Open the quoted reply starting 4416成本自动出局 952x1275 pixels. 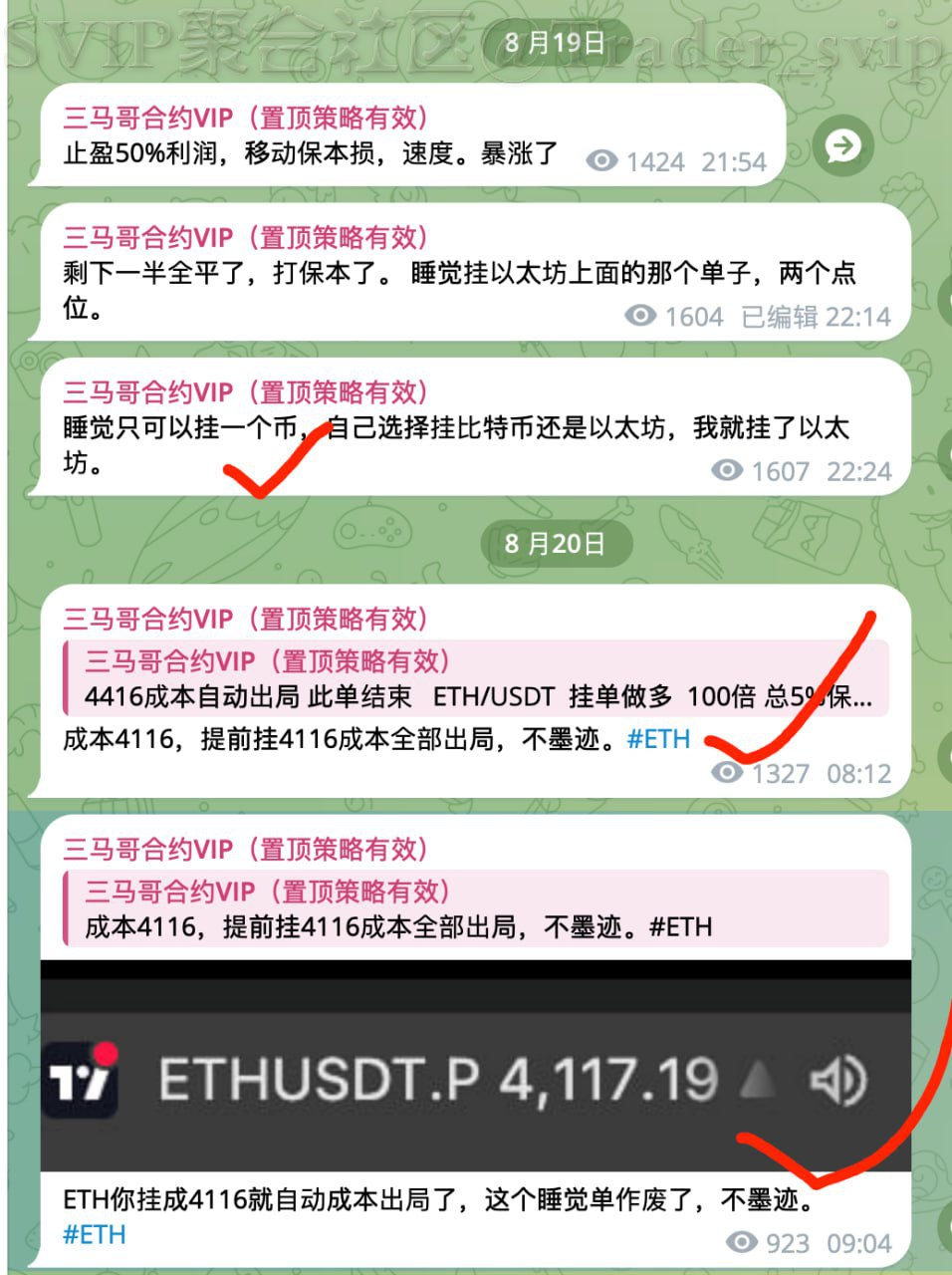tap(475, 679)
